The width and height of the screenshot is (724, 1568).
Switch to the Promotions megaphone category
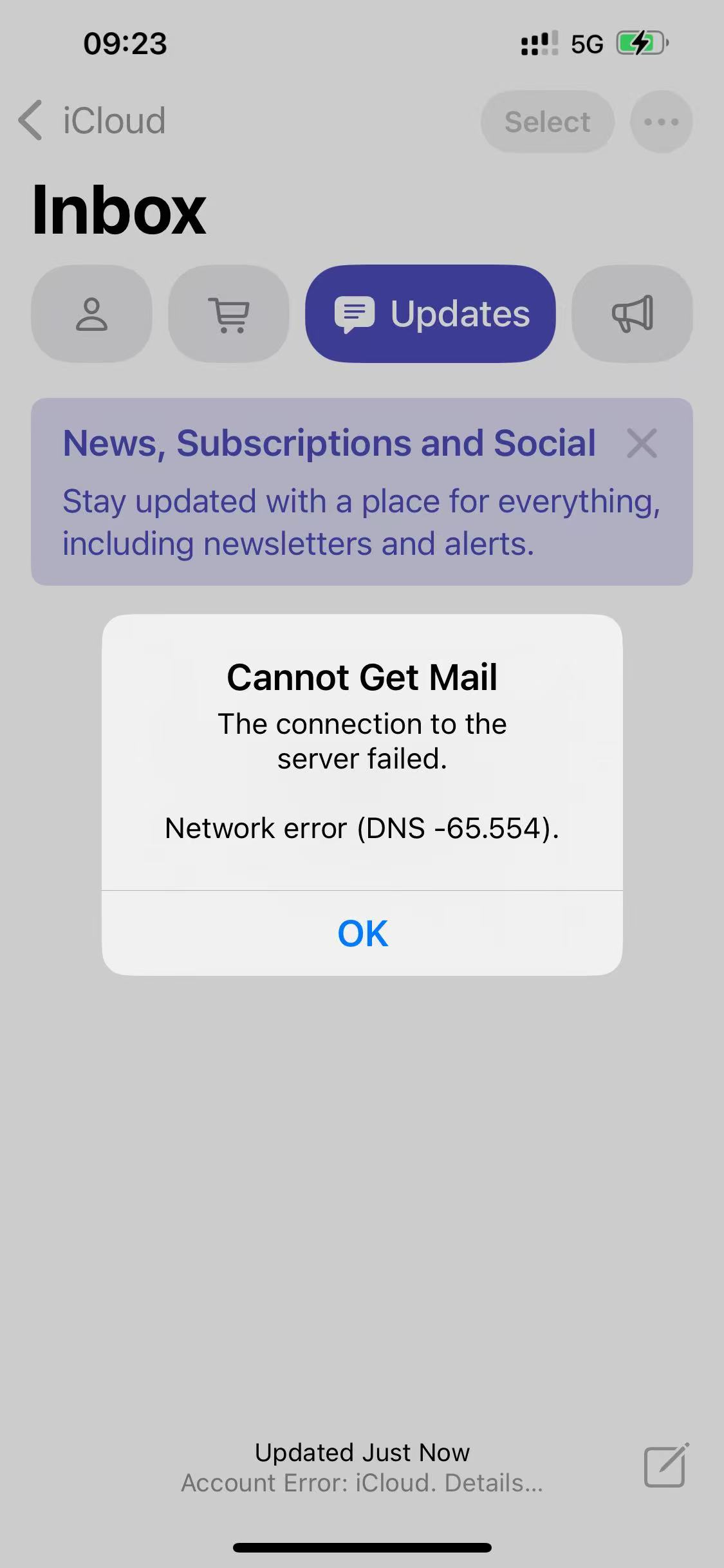[x=632, y=314]
